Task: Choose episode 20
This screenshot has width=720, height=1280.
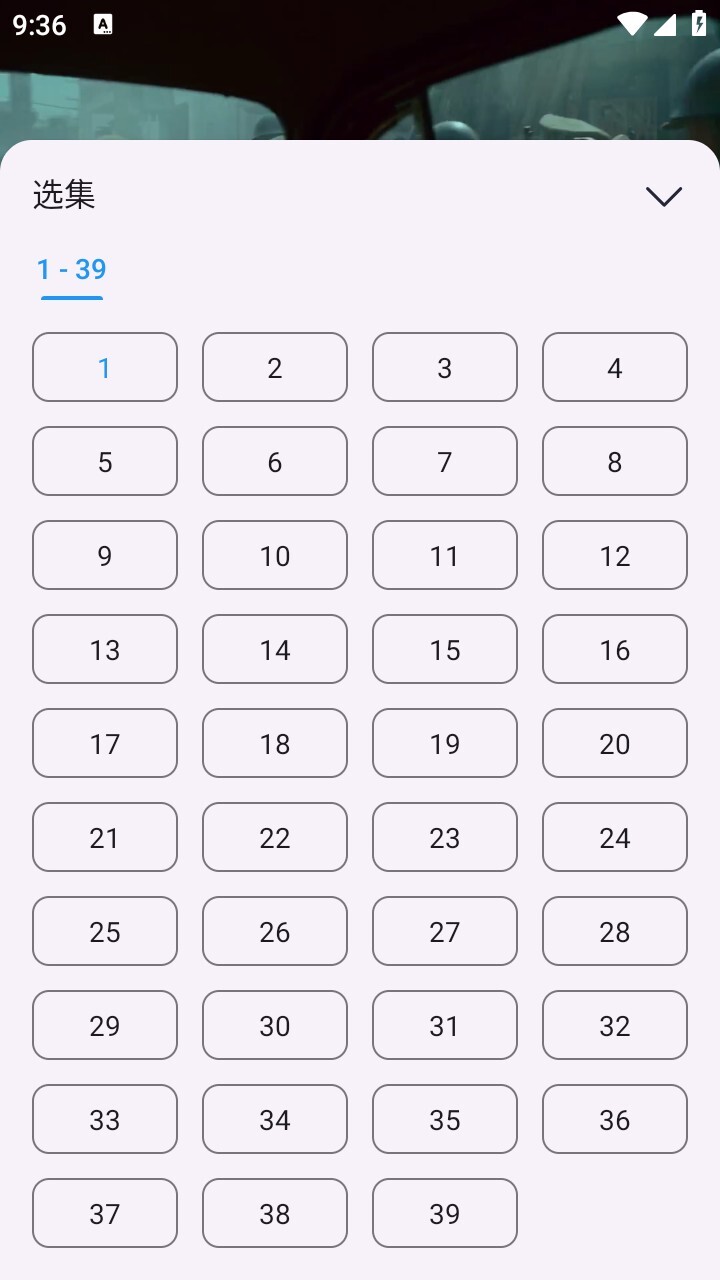Action: click(615, 743)
